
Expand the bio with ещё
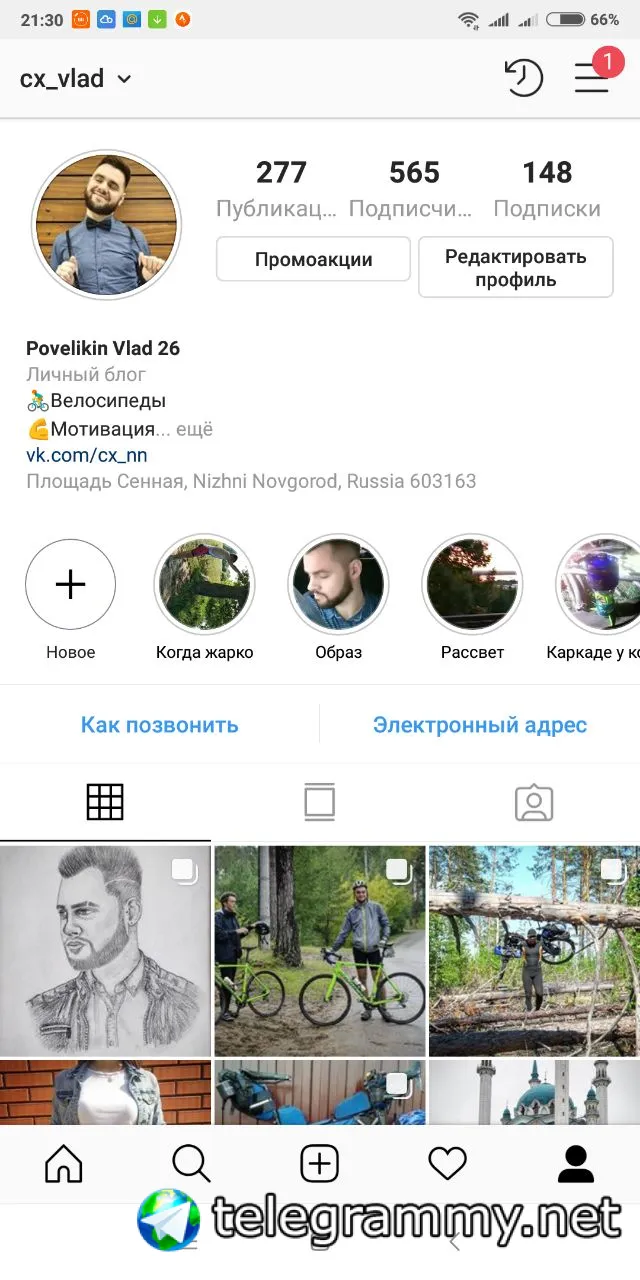pos(194,429)
